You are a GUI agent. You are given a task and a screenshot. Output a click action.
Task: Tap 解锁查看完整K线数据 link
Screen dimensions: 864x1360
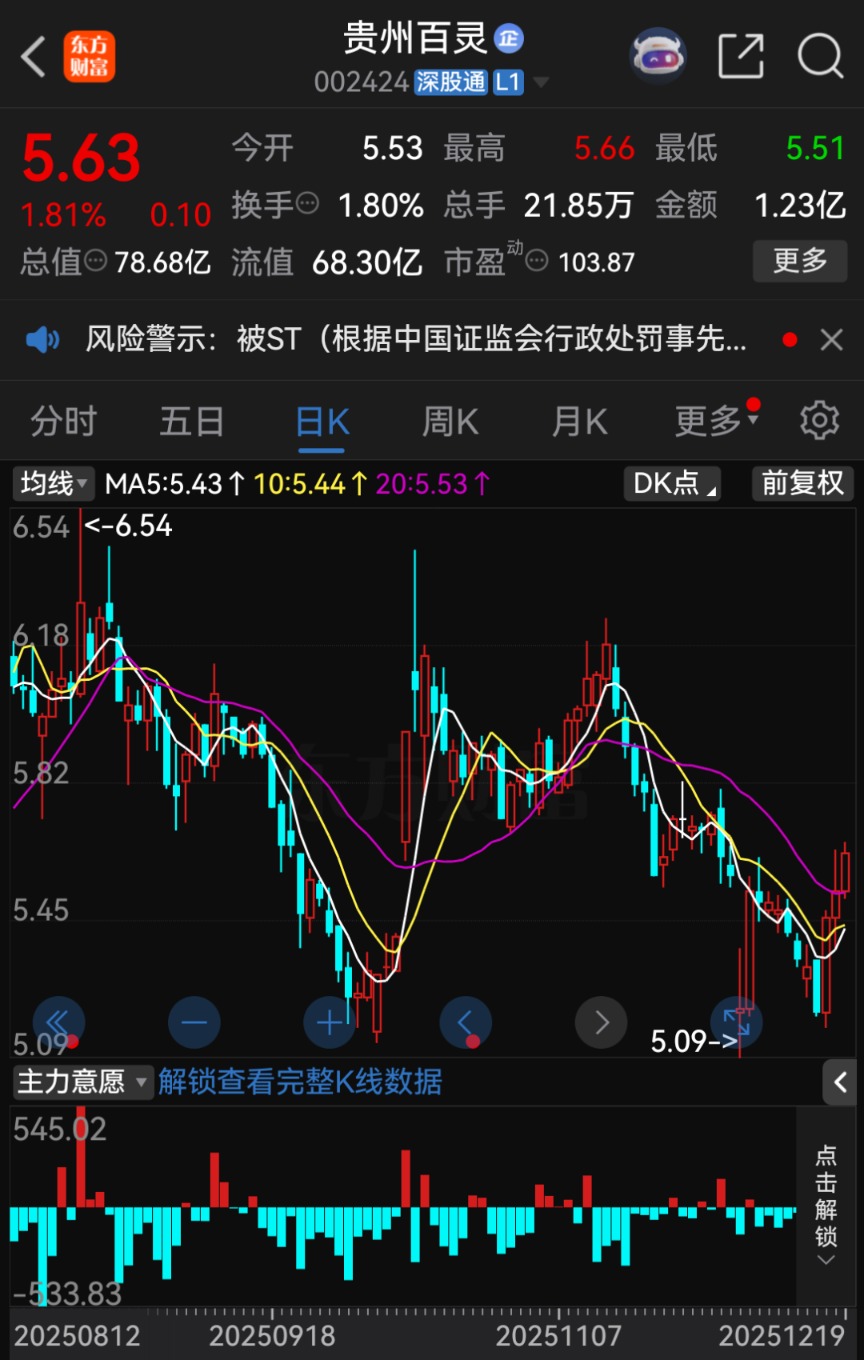coord(300,1081)
